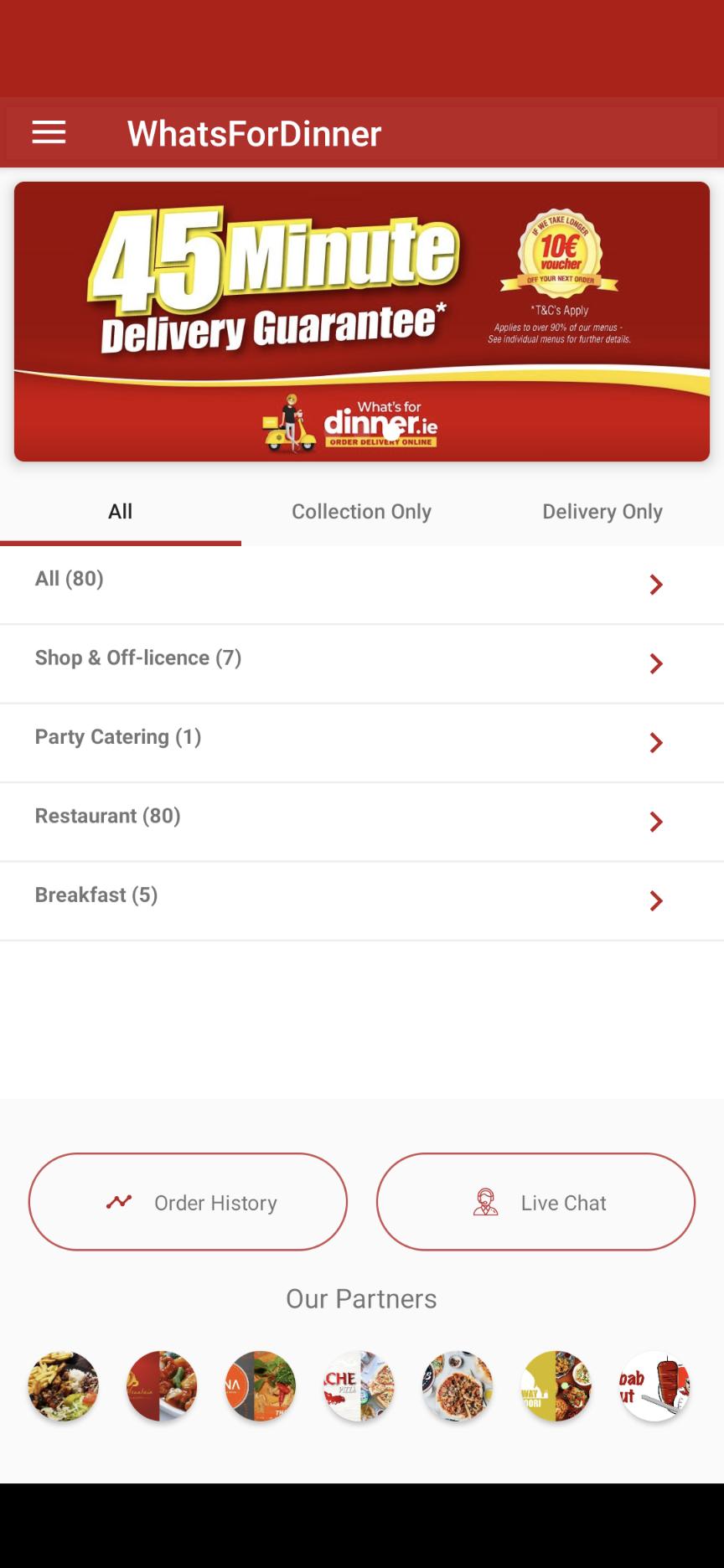Open the All (80) category
724x1568 pixels.
(x=362, y=585)
